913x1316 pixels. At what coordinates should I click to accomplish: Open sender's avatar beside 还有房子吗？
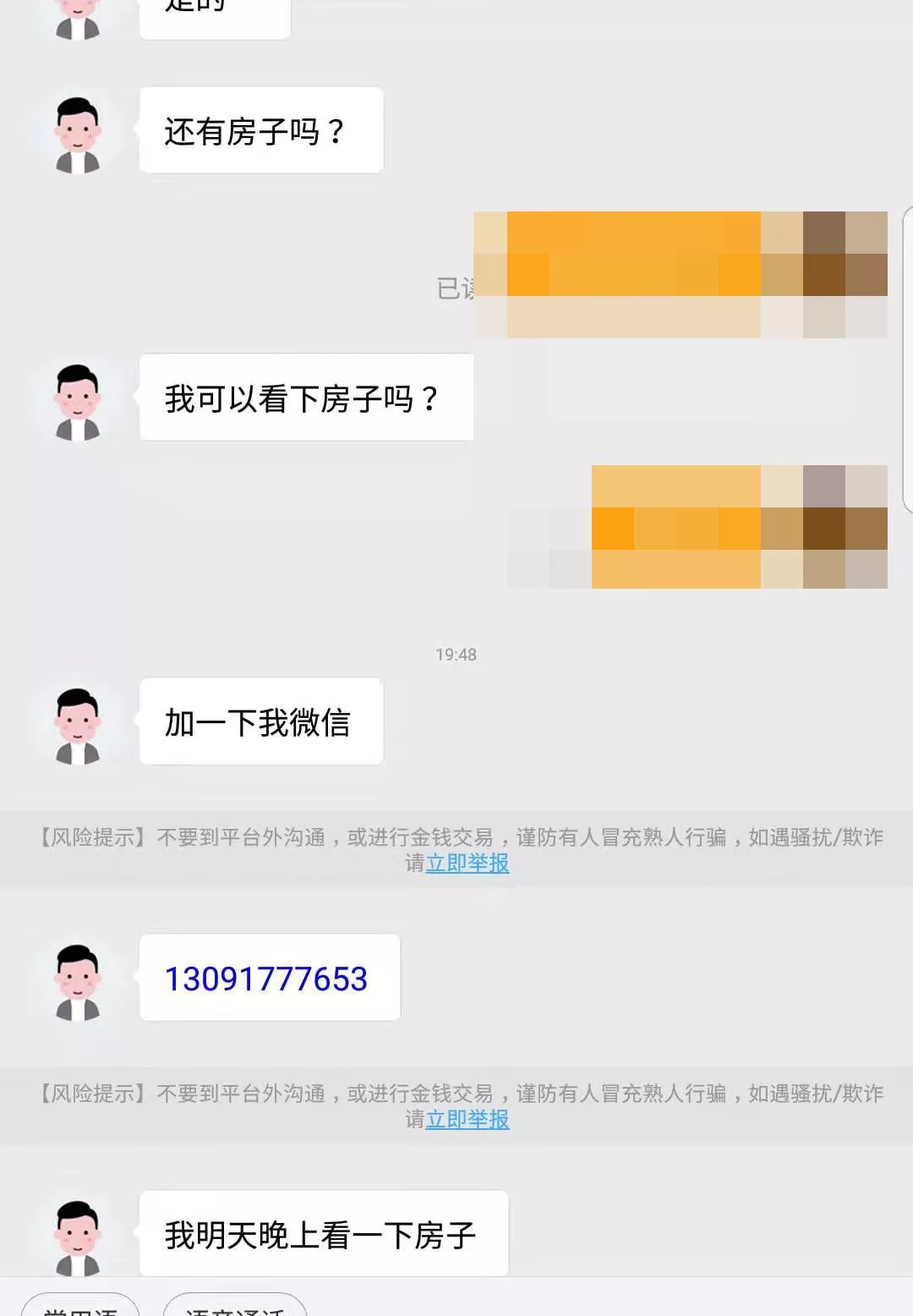[x=78, y=134]
